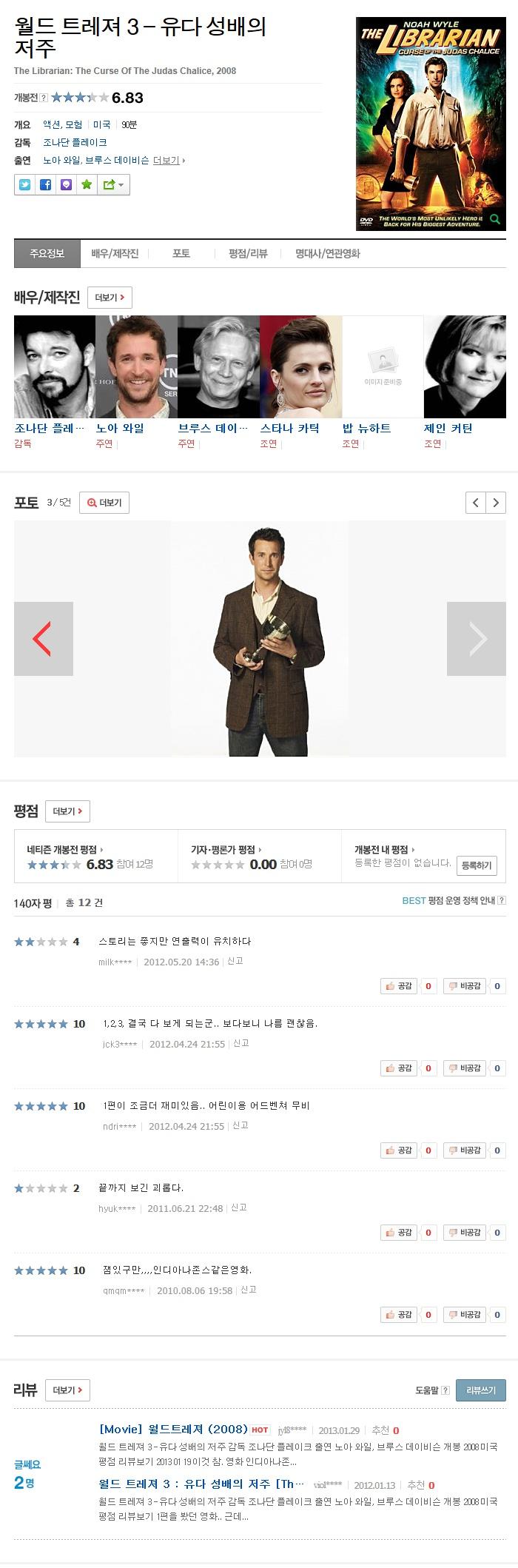This screenshot has width=518, height=1568.
Task: Enlarge the Librarian movie poster
Action: pyautogui.click(x=494, y=219)
